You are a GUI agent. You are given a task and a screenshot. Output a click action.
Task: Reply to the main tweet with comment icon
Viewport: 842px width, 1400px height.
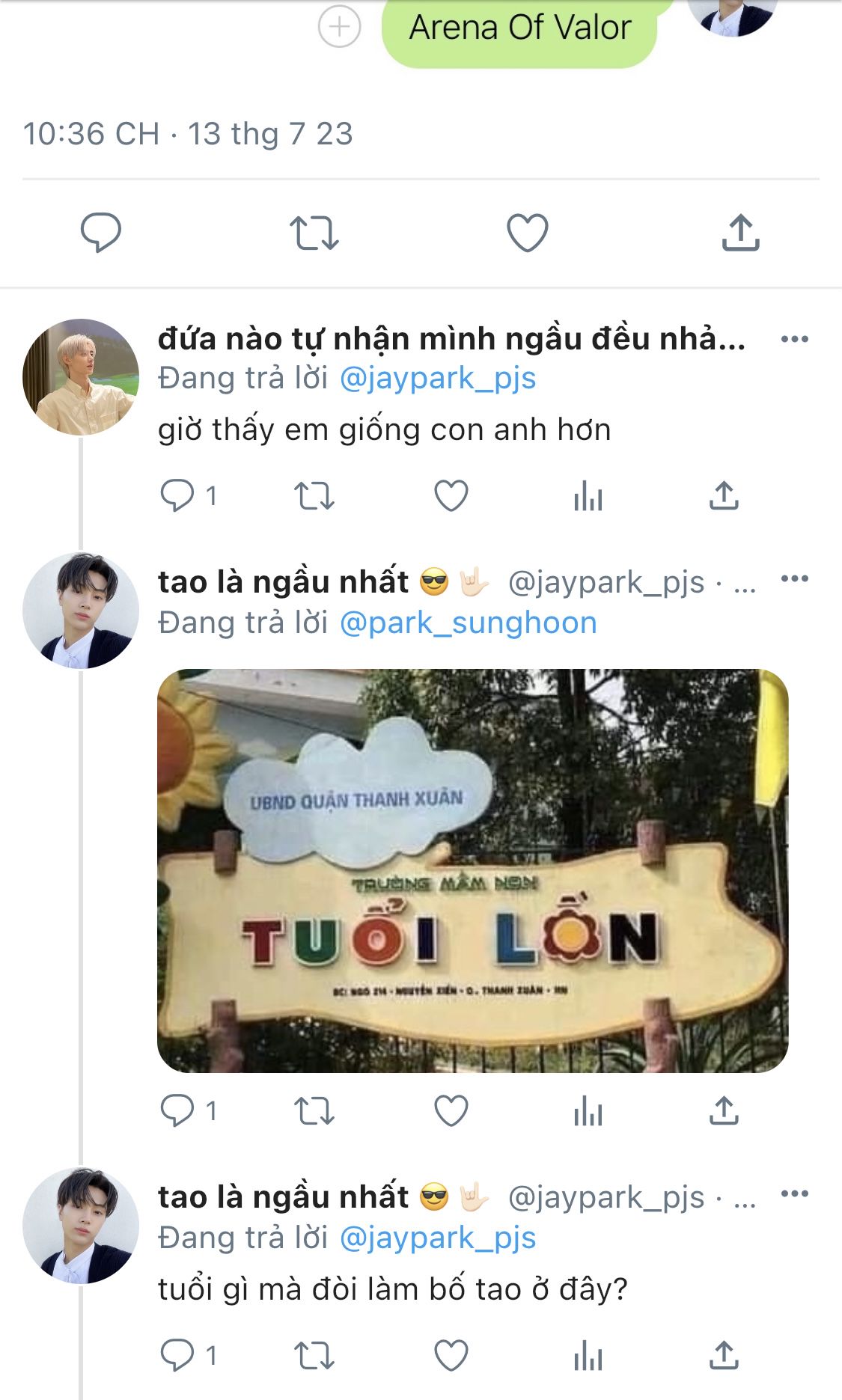click(x=101, y=232)
